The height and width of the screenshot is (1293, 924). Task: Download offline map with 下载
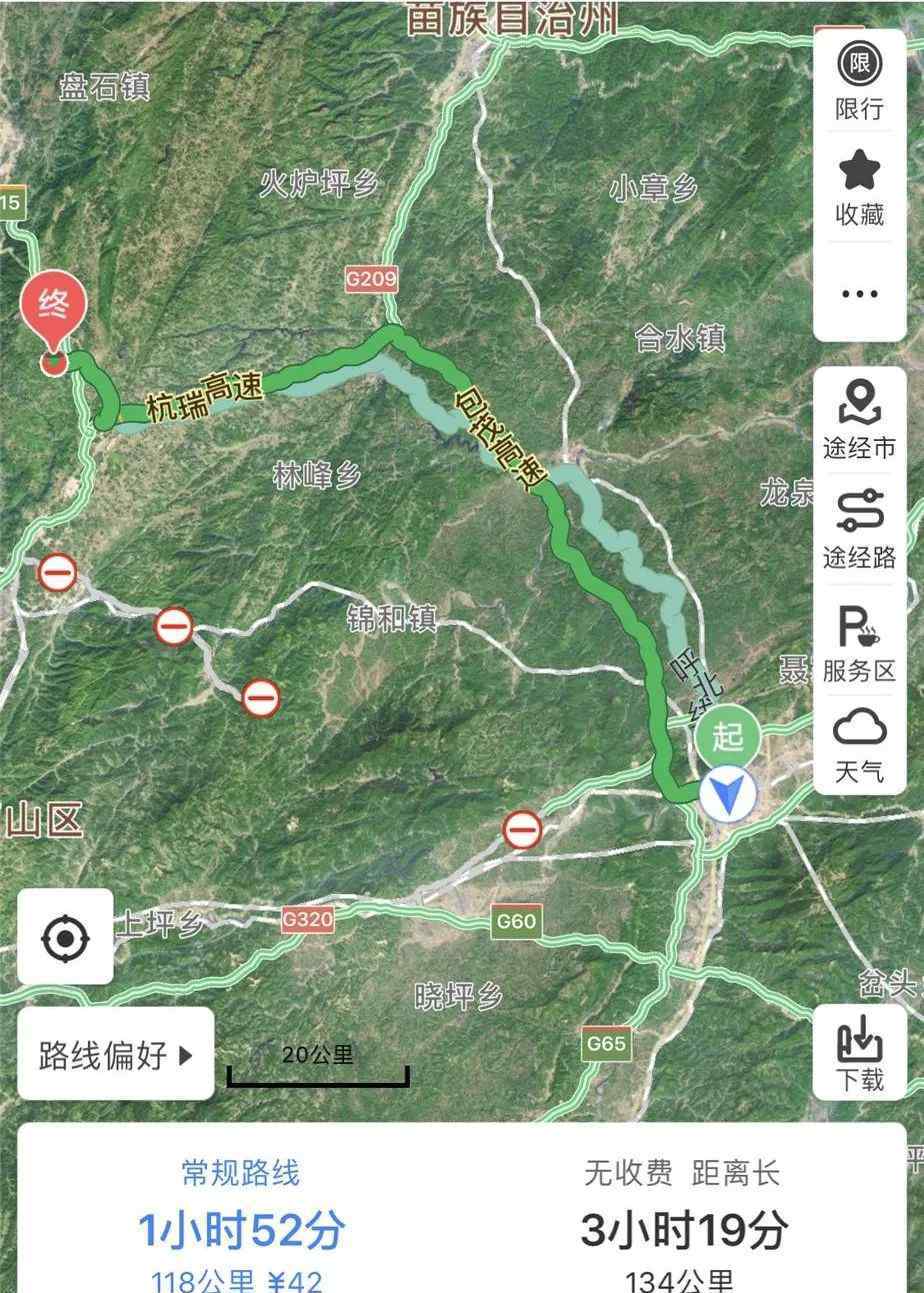pos(859,1051)
